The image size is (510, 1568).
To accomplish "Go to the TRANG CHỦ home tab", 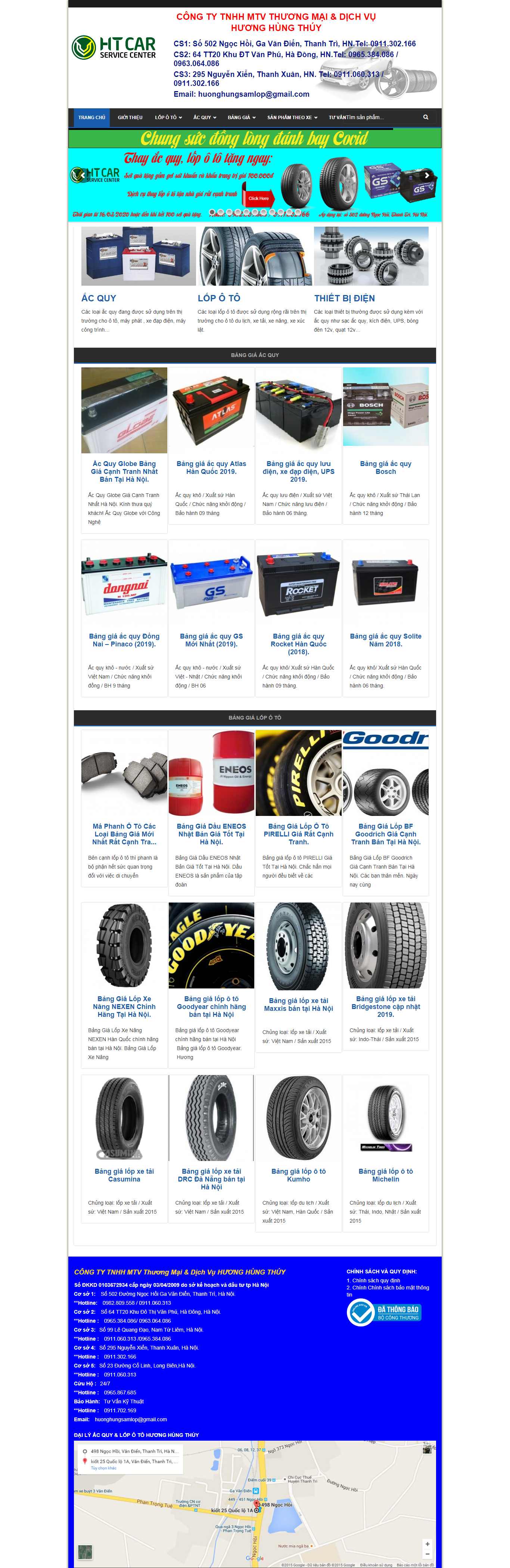I will click(92, 118).
